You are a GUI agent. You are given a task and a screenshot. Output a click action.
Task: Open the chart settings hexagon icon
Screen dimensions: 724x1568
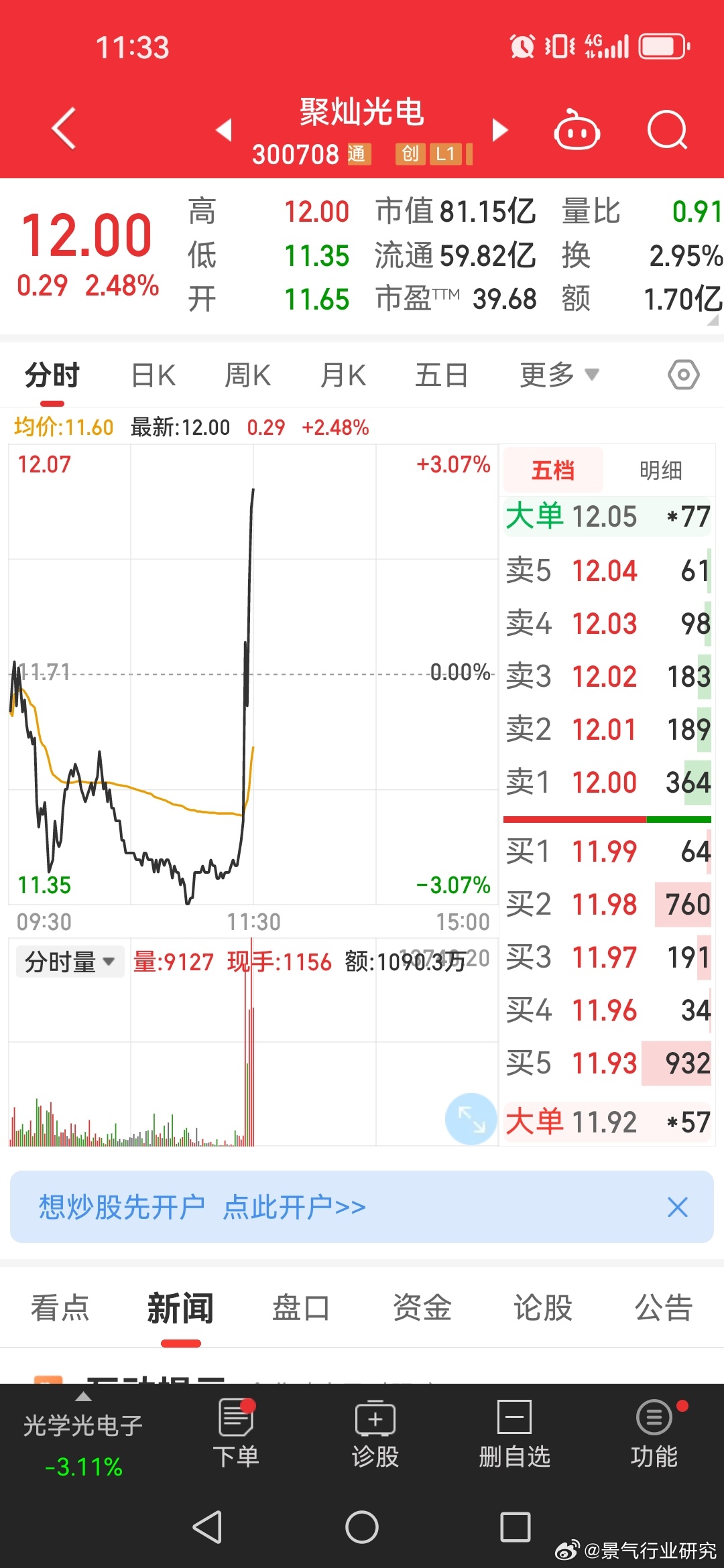tap(683, 375)
